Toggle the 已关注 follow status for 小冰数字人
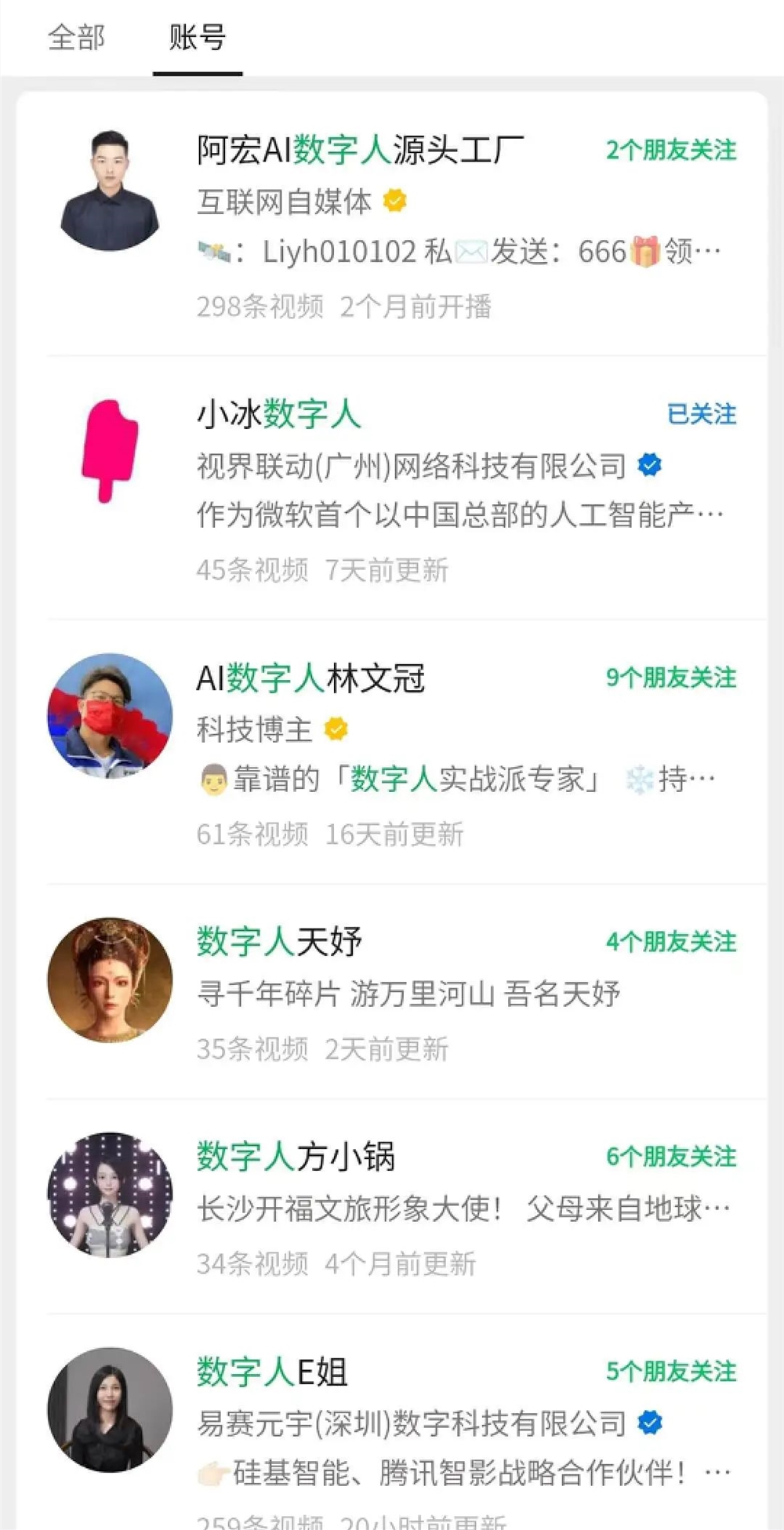The width and height of the screenshot is (784, 1530). click(x=700, y=415)
